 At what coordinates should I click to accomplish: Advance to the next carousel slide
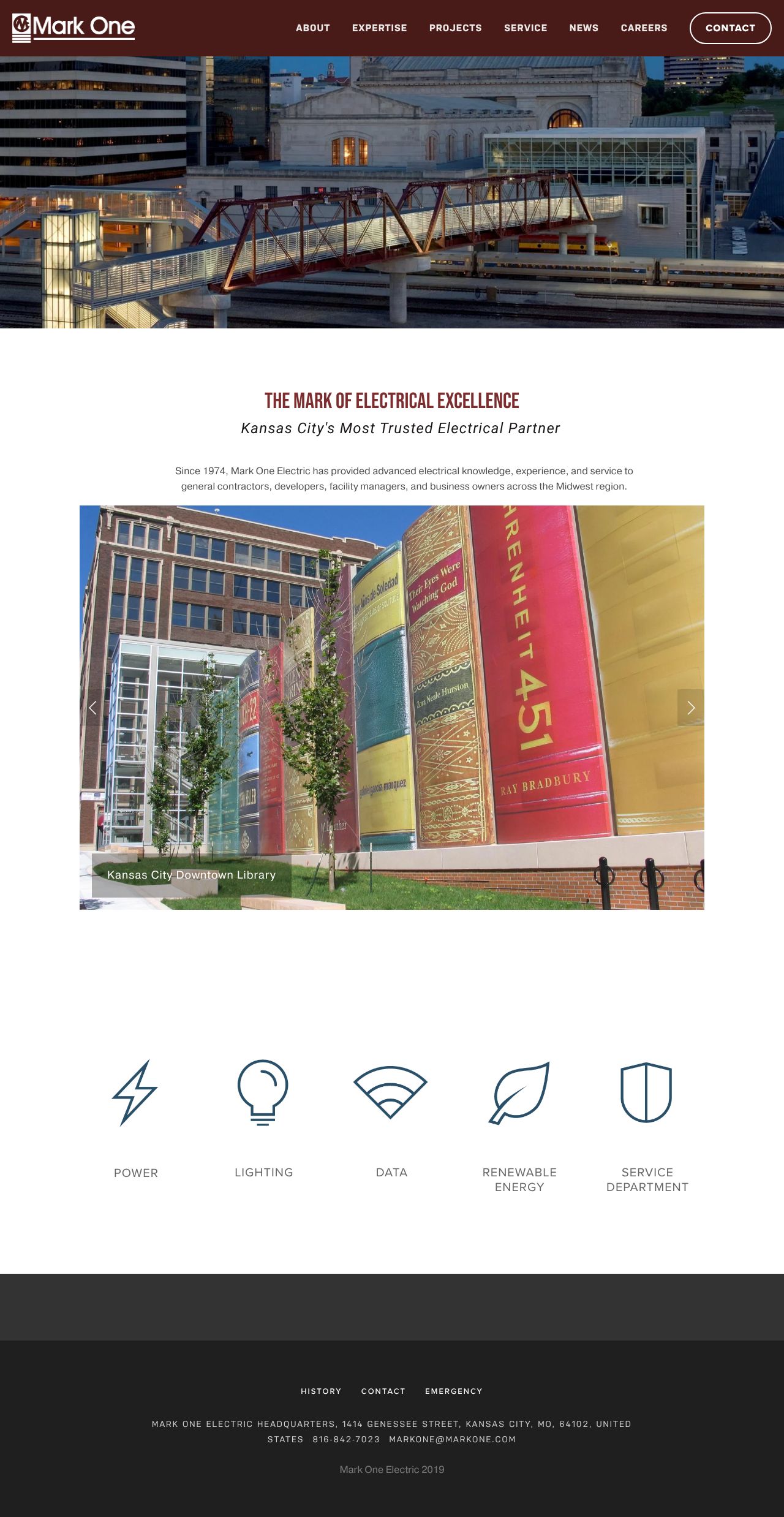coord(691,708)
